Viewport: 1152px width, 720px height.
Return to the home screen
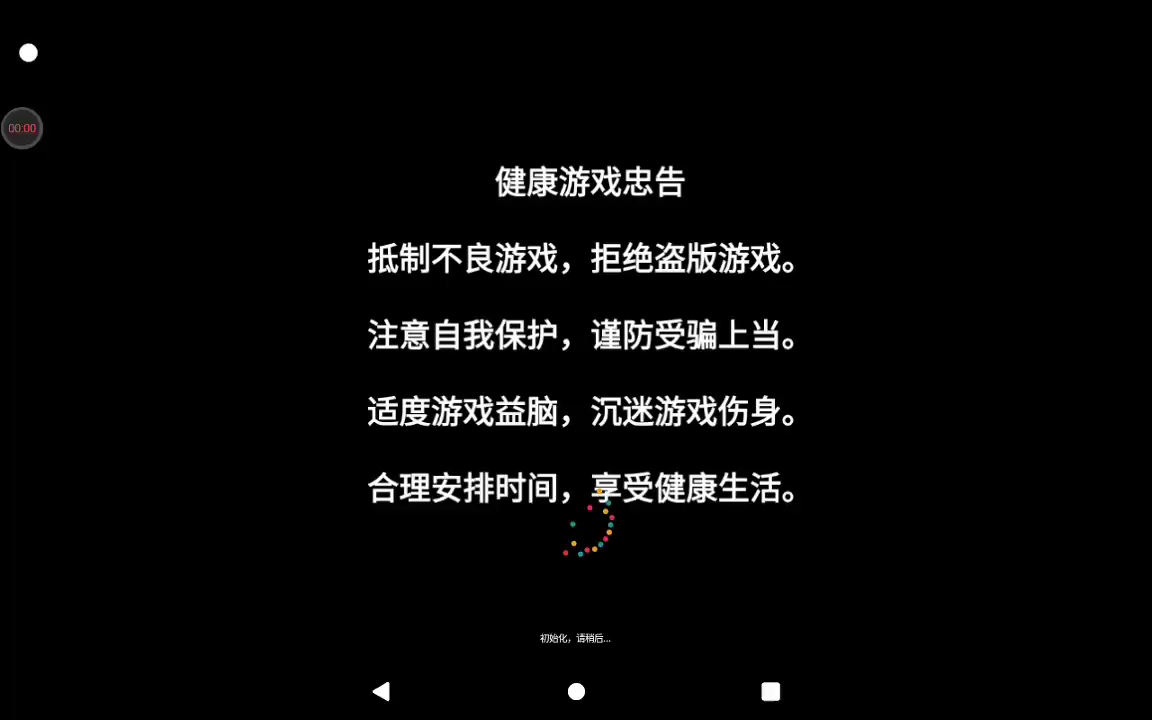[x=576, y=691]
